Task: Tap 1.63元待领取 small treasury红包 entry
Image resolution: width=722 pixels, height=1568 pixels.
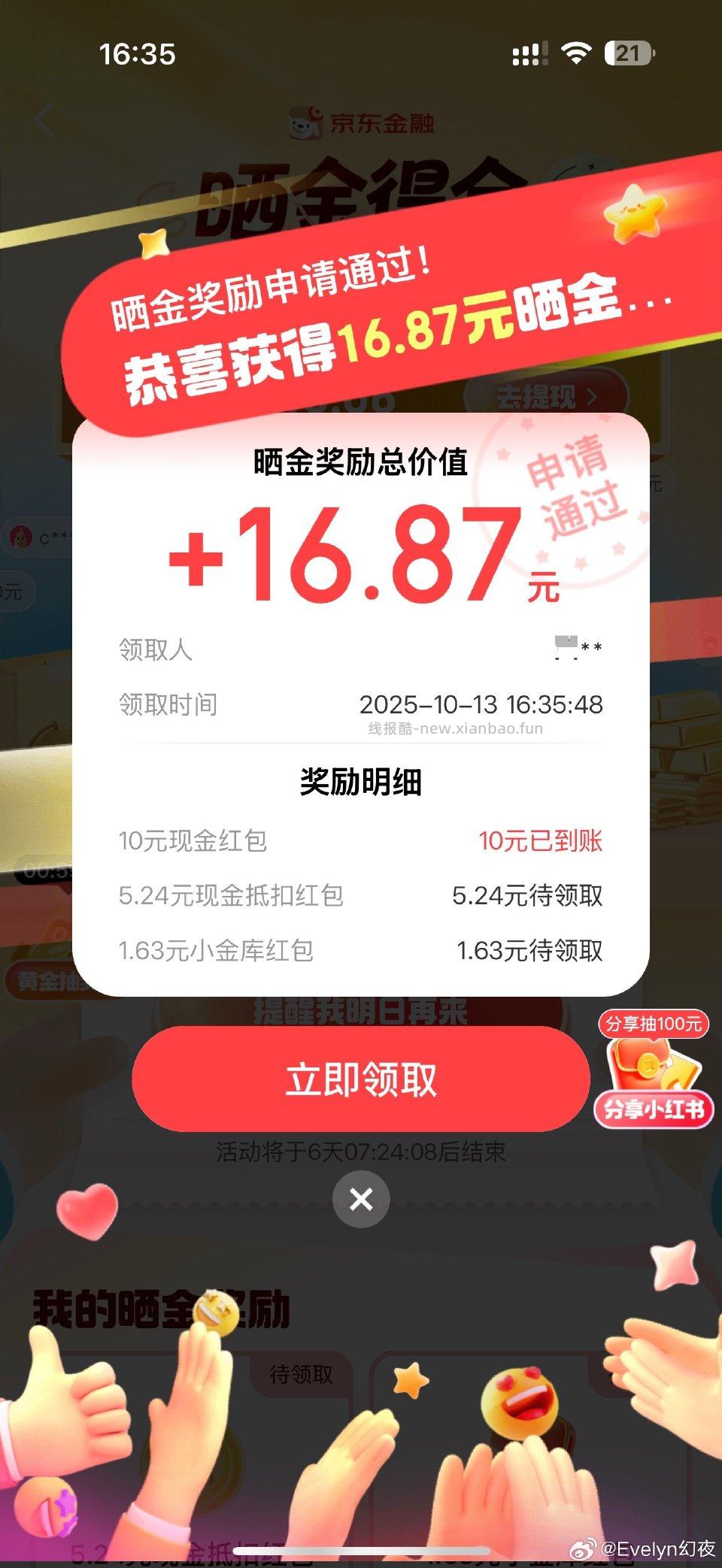Action: 530,951
